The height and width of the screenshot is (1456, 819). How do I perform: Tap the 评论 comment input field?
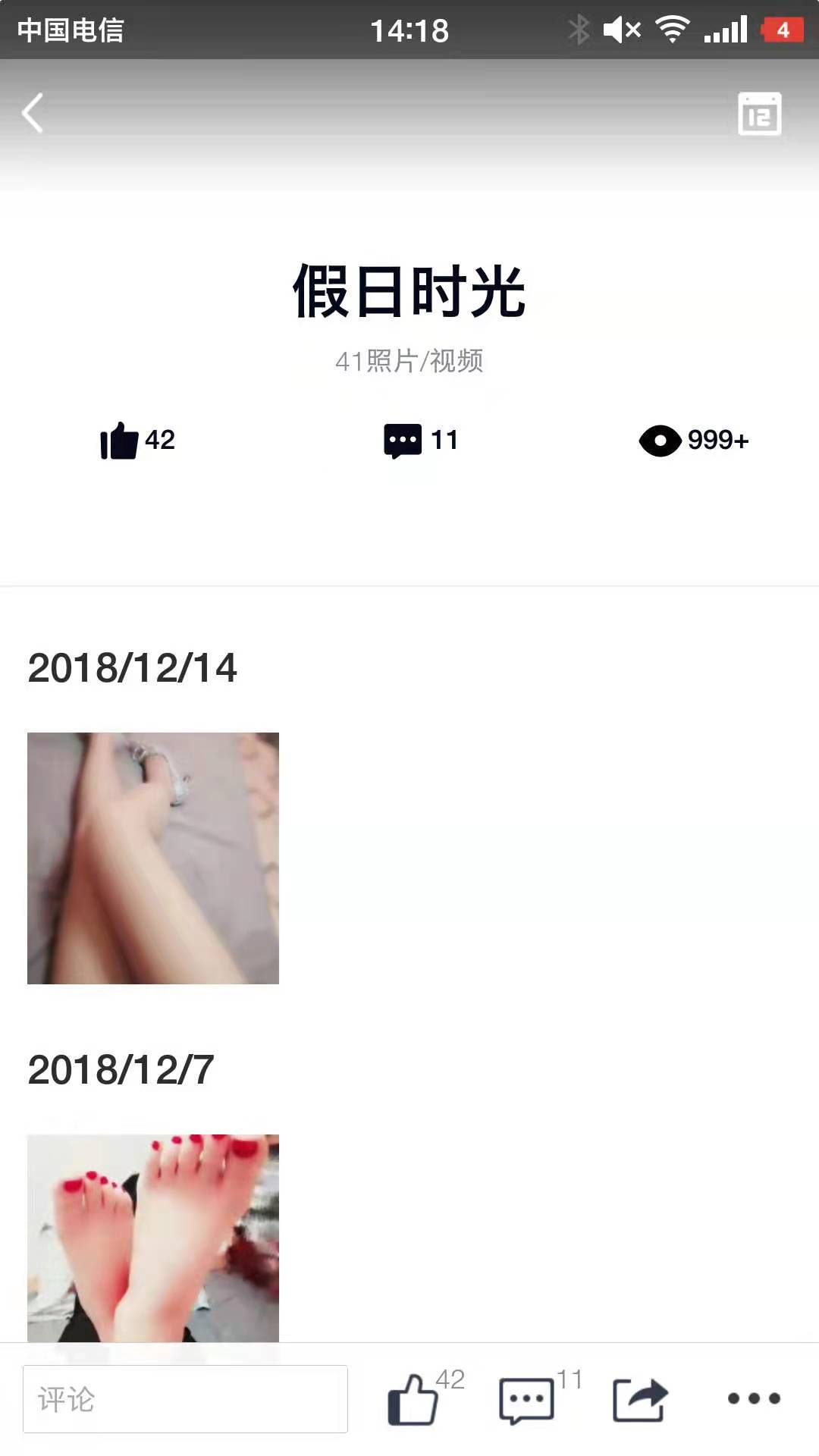[x=185, y=1399]
